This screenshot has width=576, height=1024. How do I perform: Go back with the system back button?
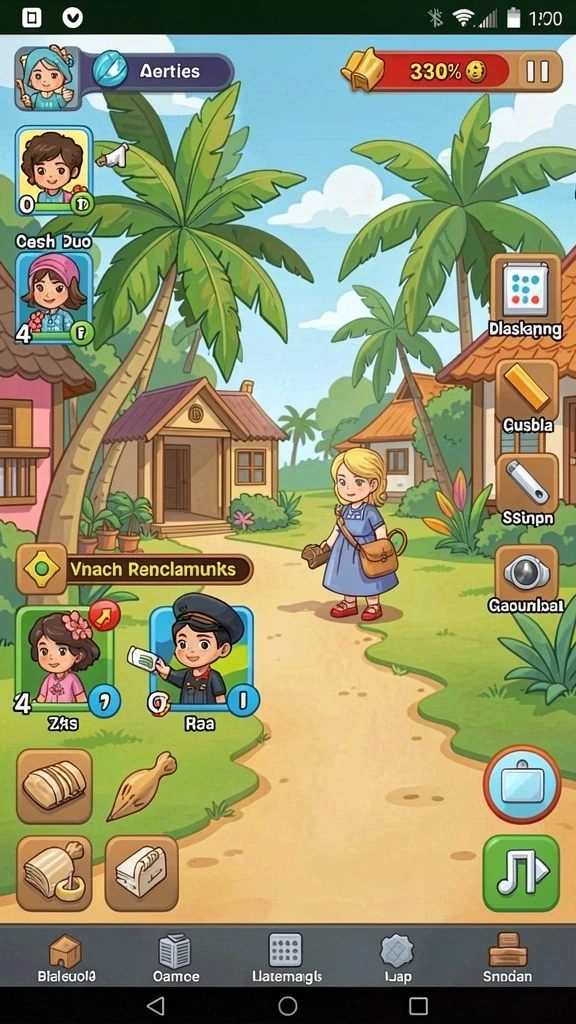[x=155, y=1005]
